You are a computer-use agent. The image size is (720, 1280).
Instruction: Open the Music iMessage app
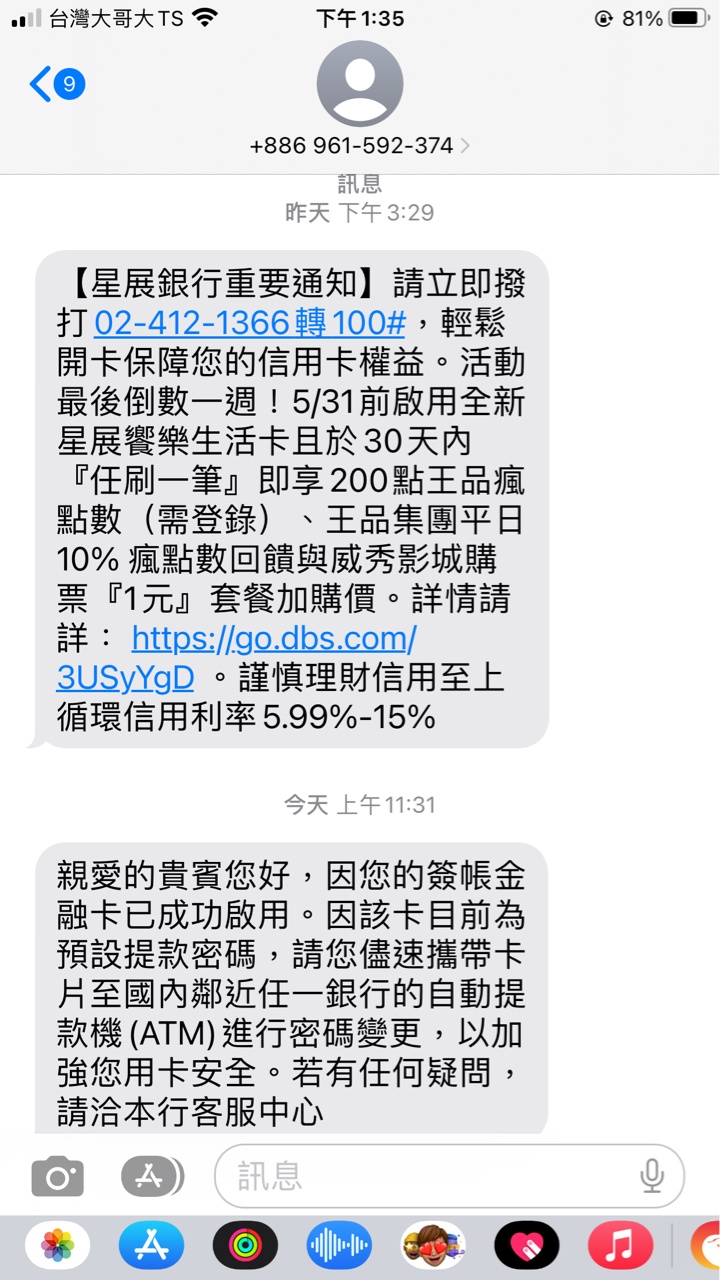pos(620,1246)
